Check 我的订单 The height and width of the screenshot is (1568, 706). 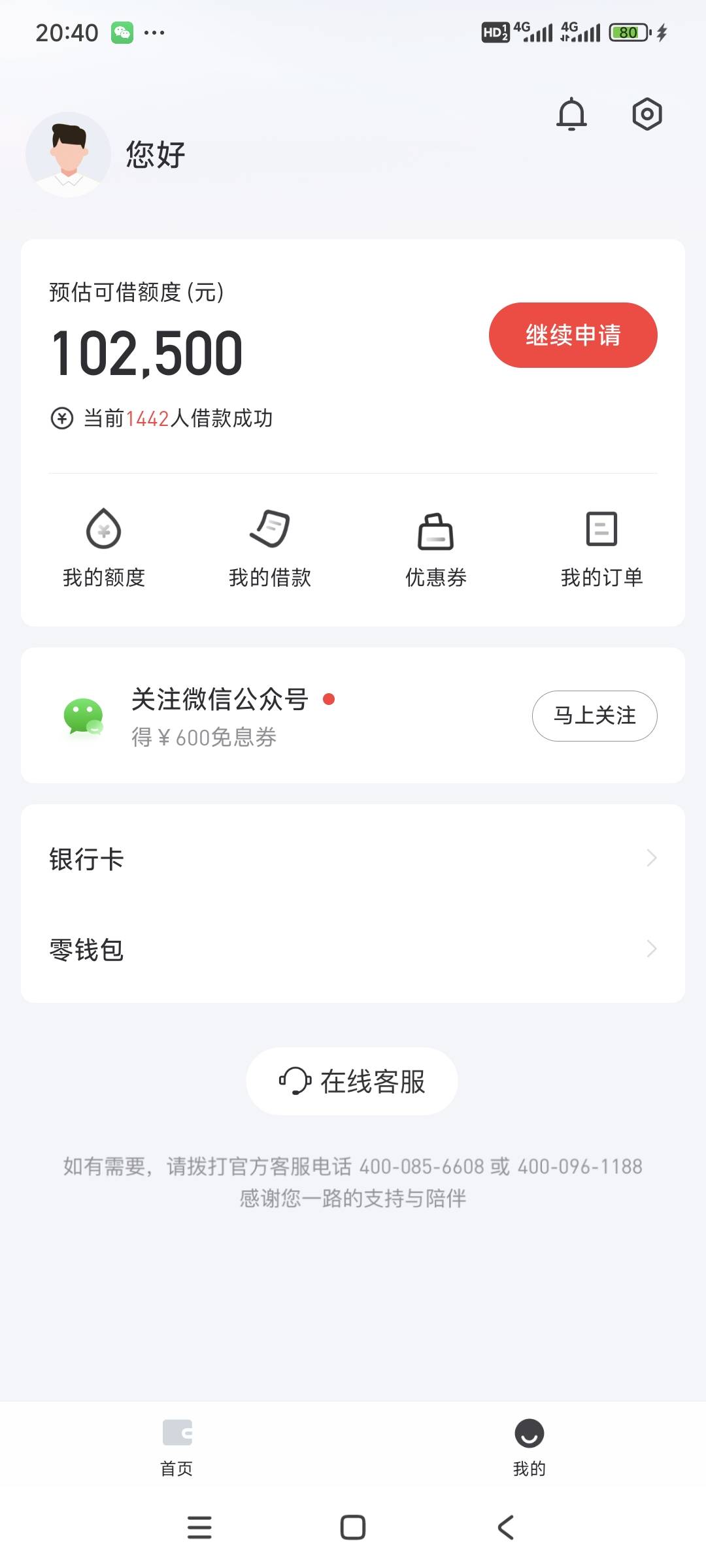click(x=601, y=548)
